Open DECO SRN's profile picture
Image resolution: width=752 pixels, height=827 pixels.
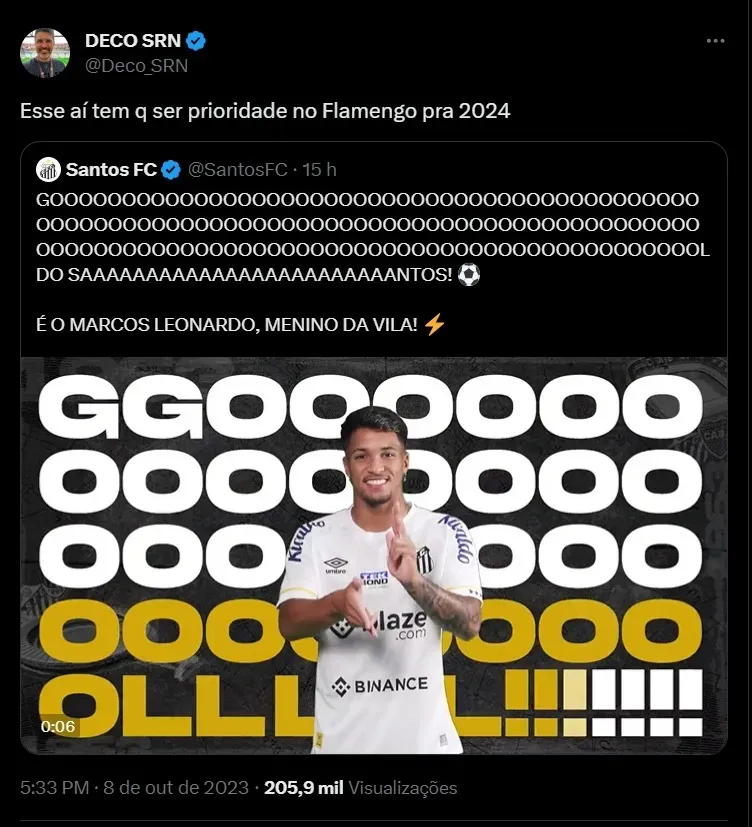coord(45,53)
